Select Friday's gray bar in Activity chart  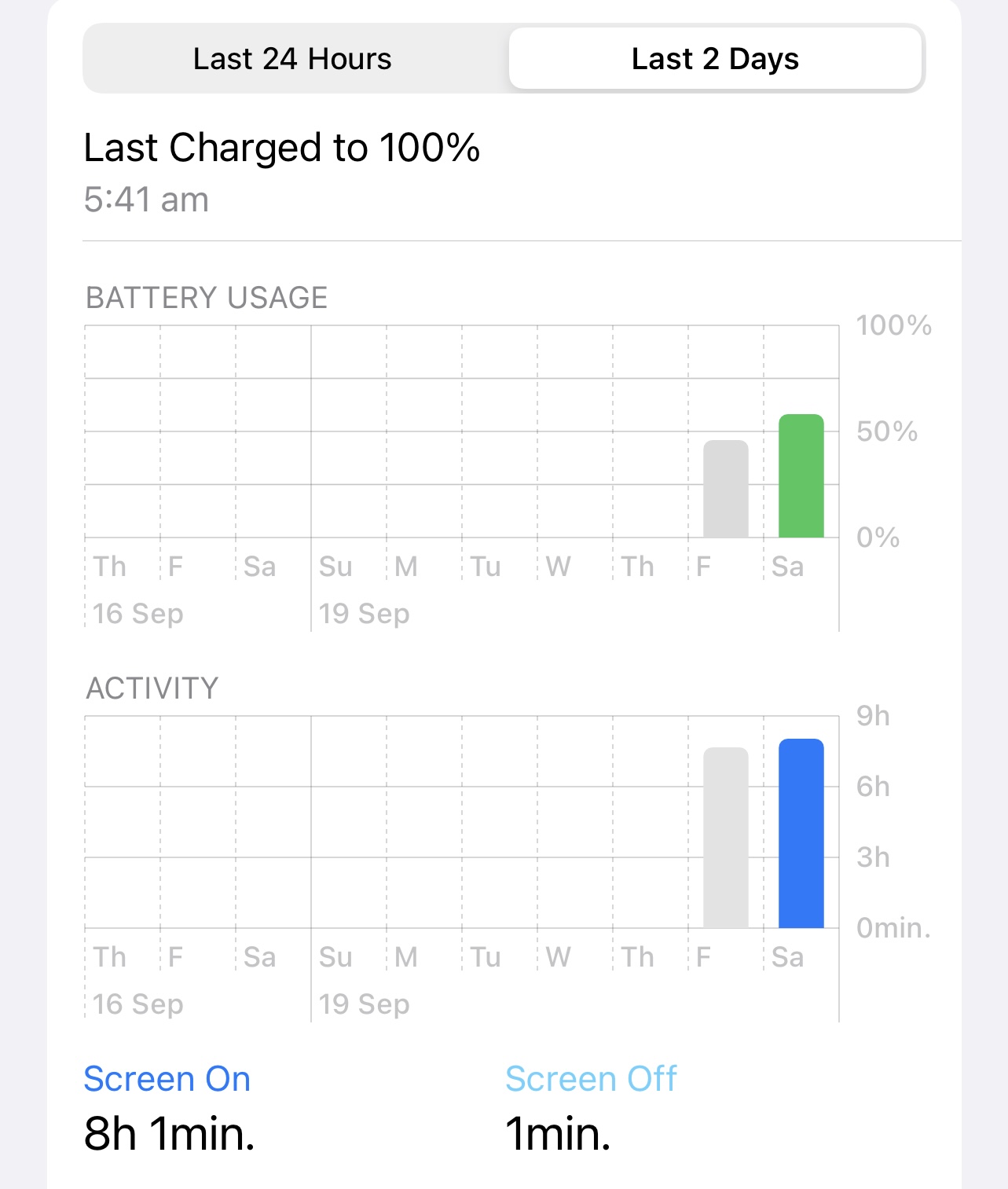(x=725, y=838)
